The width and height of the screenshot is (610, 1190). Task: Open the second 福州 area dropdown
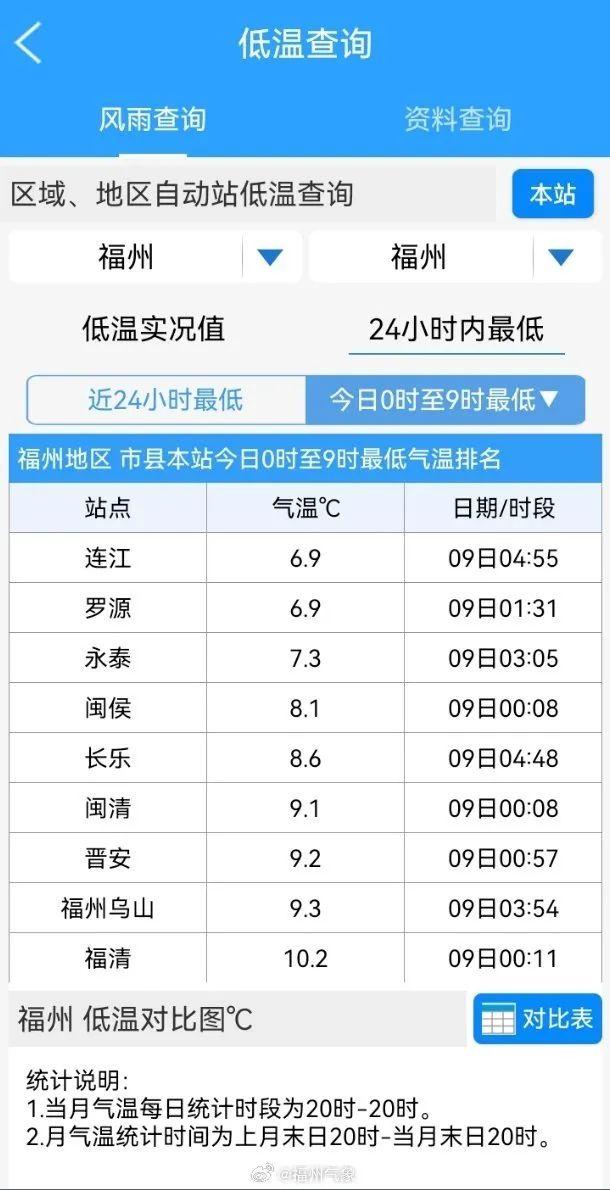pyautogui.click(x=454, y=257)
